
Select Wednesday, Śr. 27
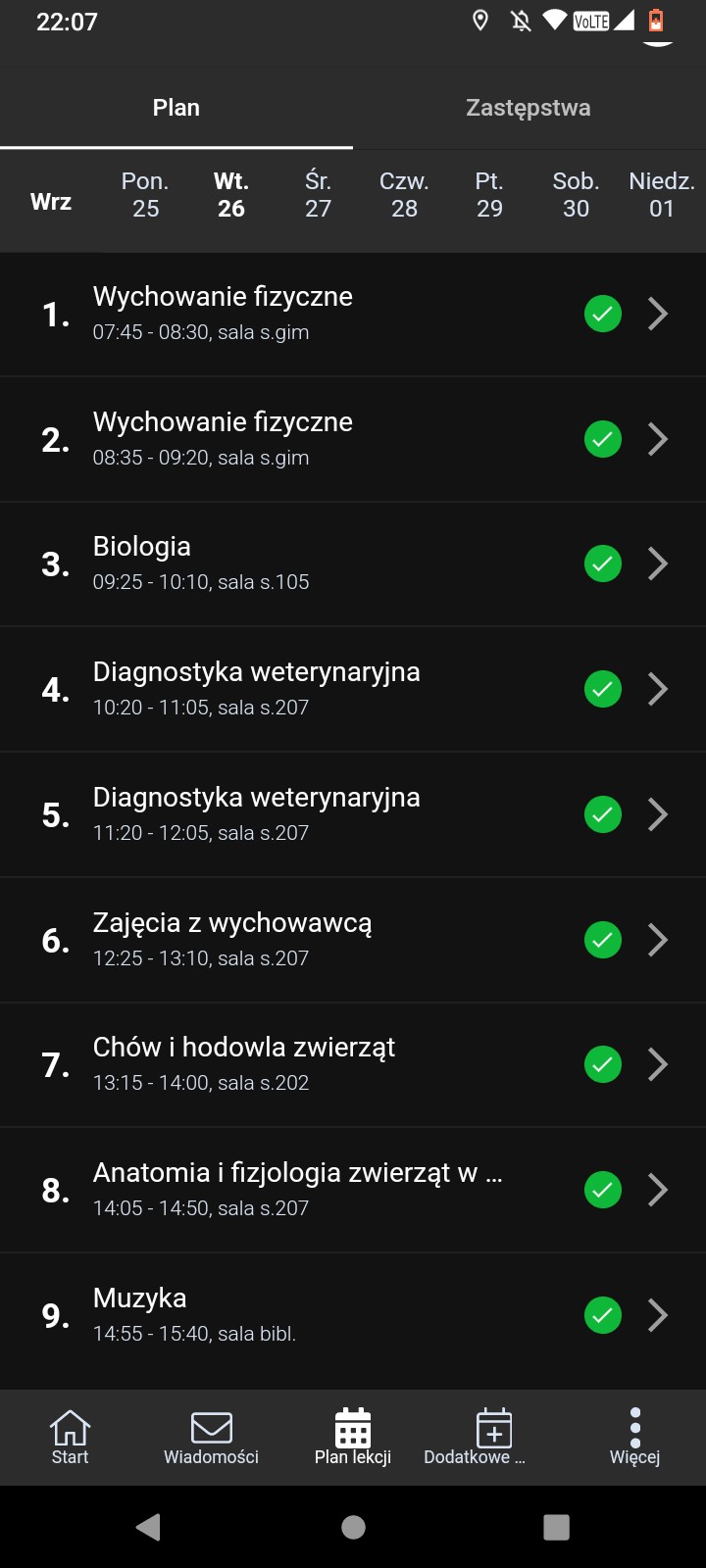pos(318,195)
